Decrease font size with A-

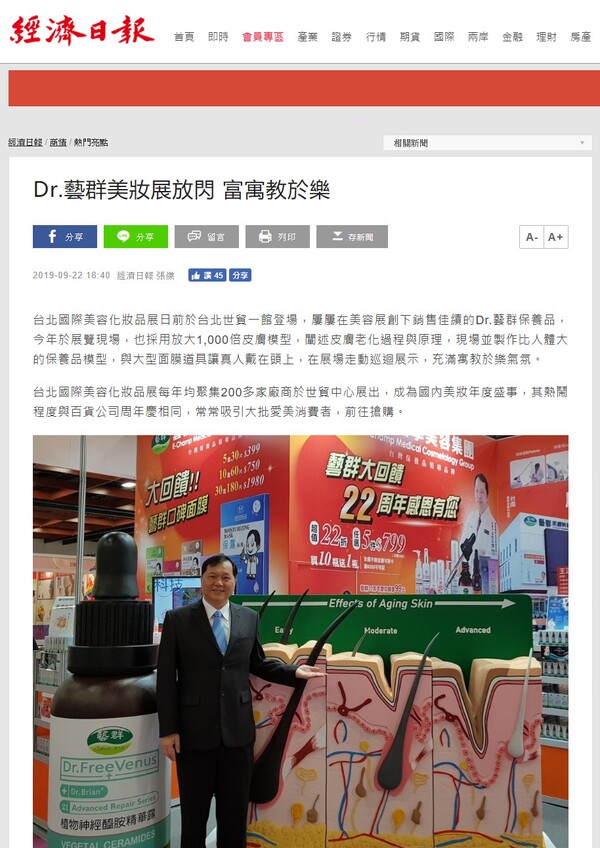coord(531,237)
